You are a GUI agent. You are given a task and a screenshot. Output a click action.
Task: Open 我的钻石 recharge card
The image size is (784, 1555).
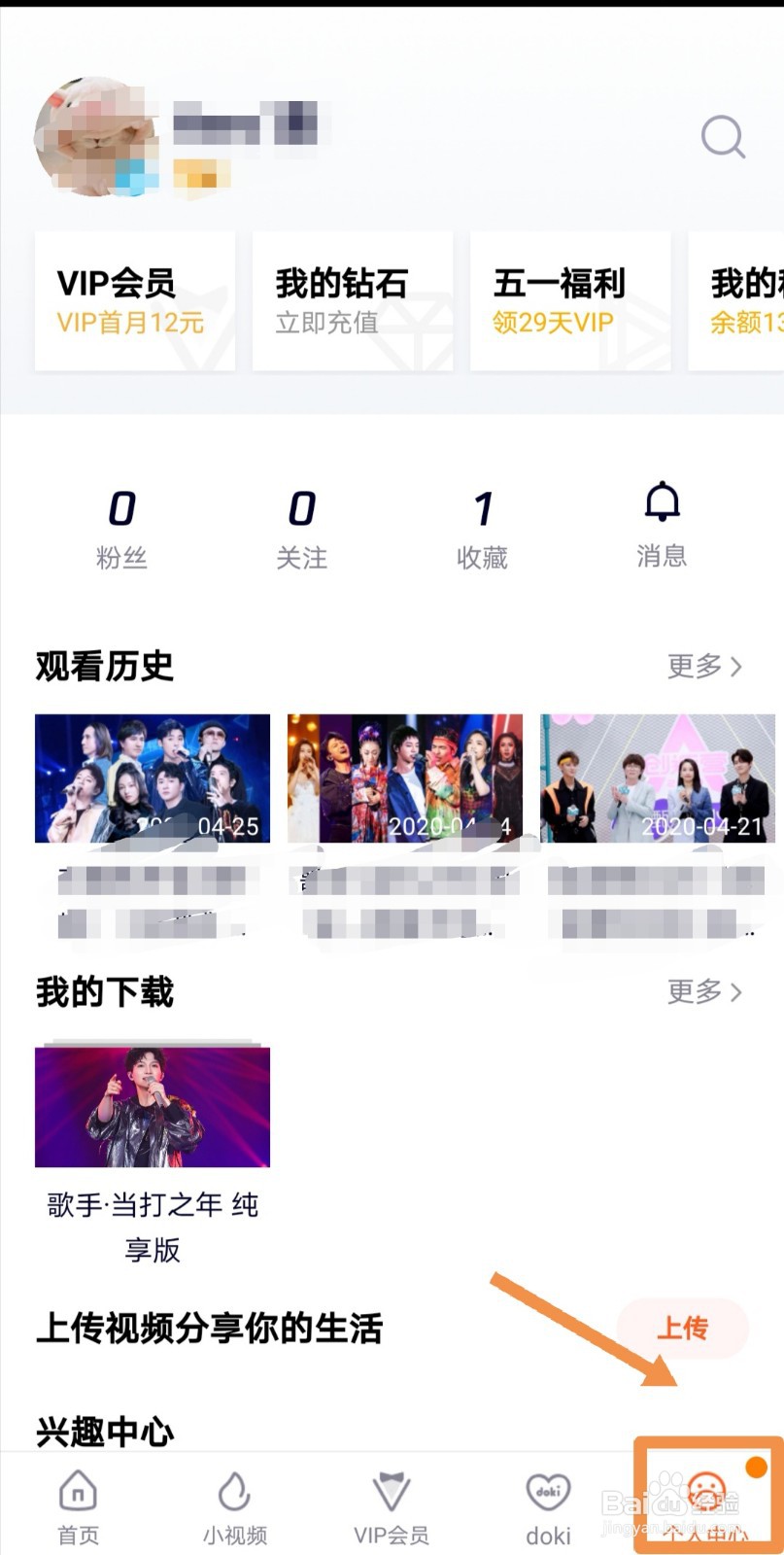(x=353, y=301)
